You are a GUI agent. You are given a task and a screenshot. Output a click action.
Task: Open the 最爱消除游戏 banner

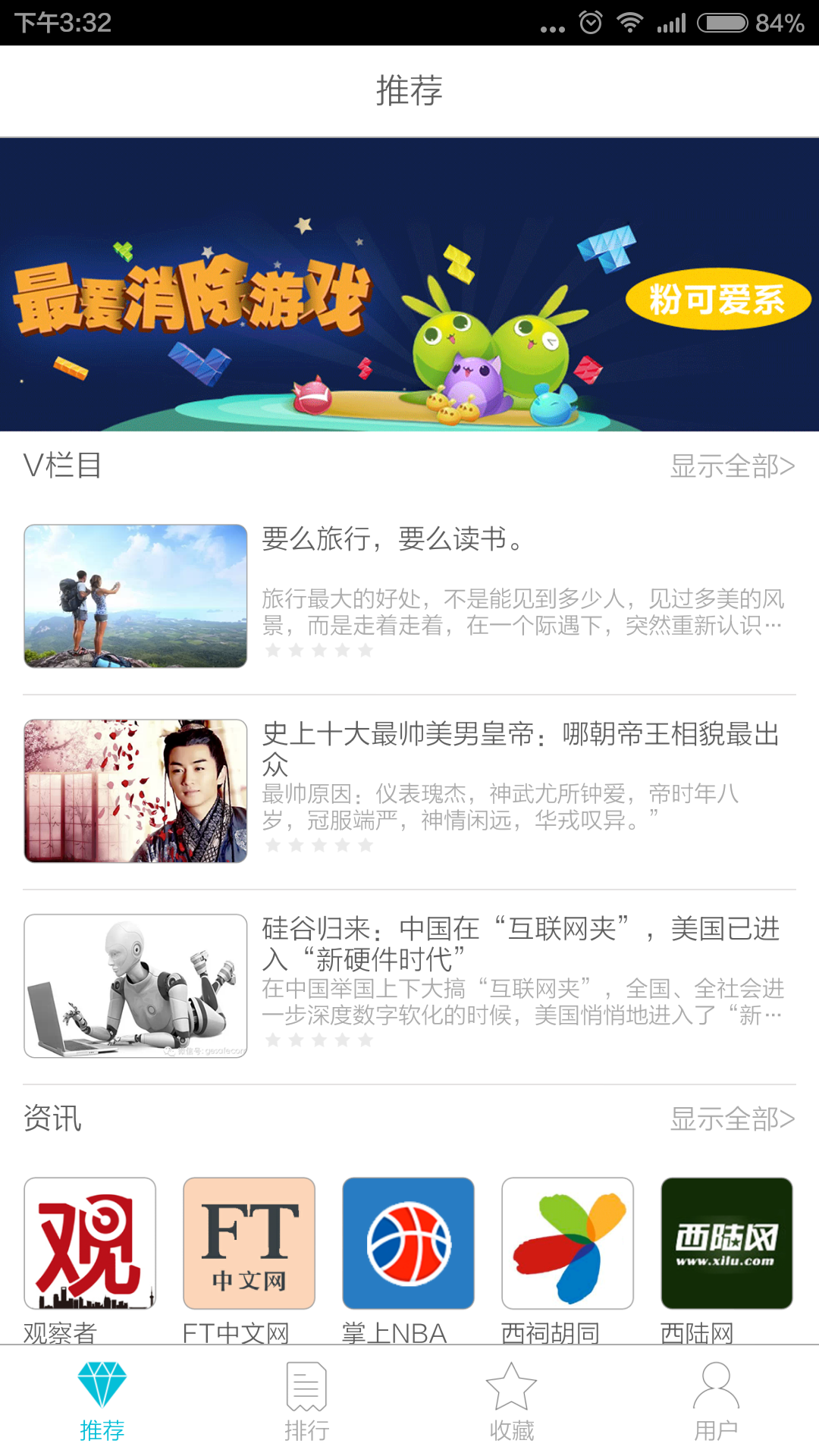409,285
